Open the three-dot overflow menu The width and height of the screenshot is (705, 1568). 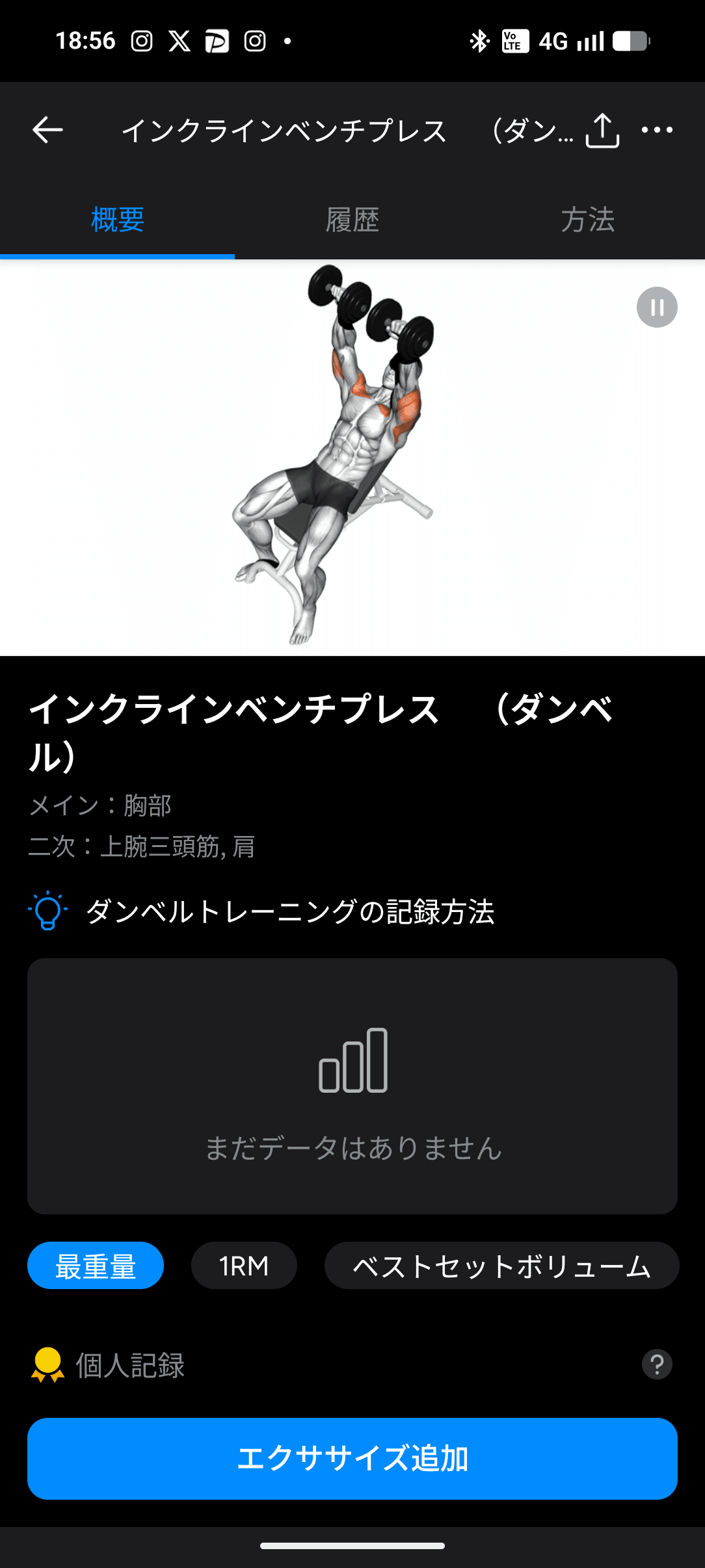tap(657, 130)
